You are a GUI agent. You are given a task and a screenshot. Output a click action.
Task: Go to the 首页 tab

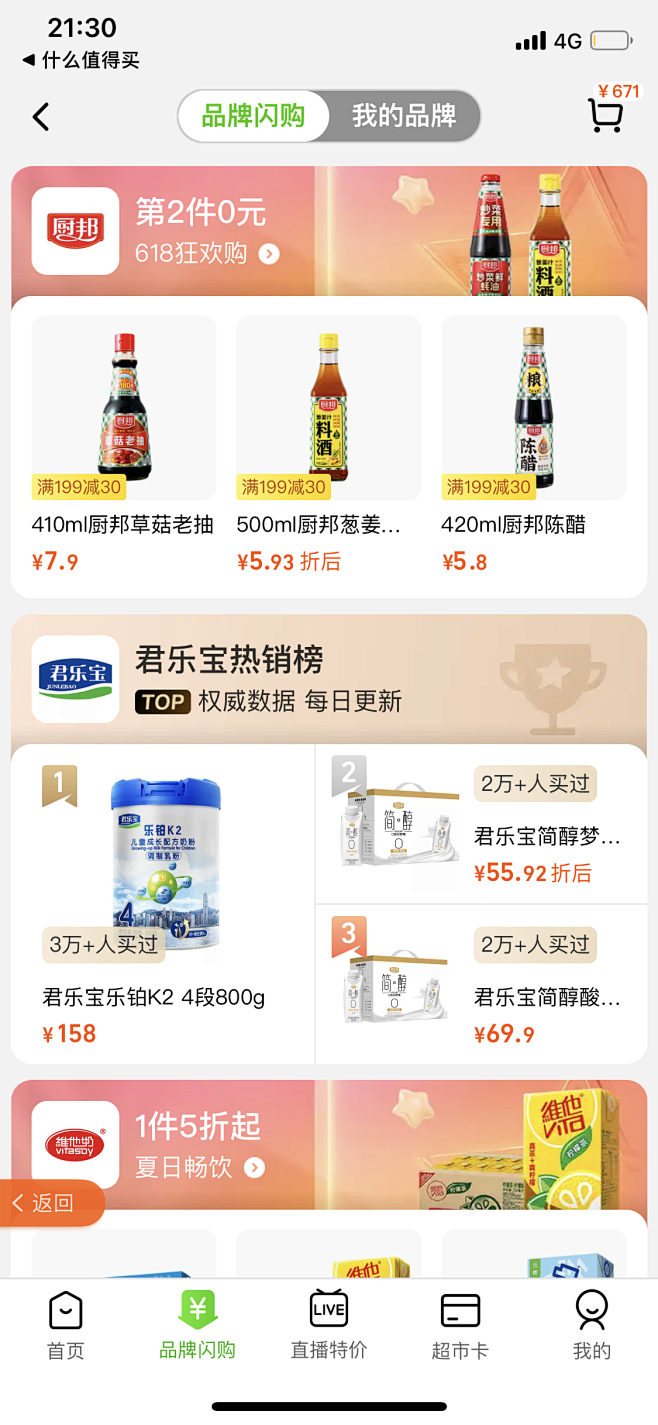click(x=66, y=1325)
